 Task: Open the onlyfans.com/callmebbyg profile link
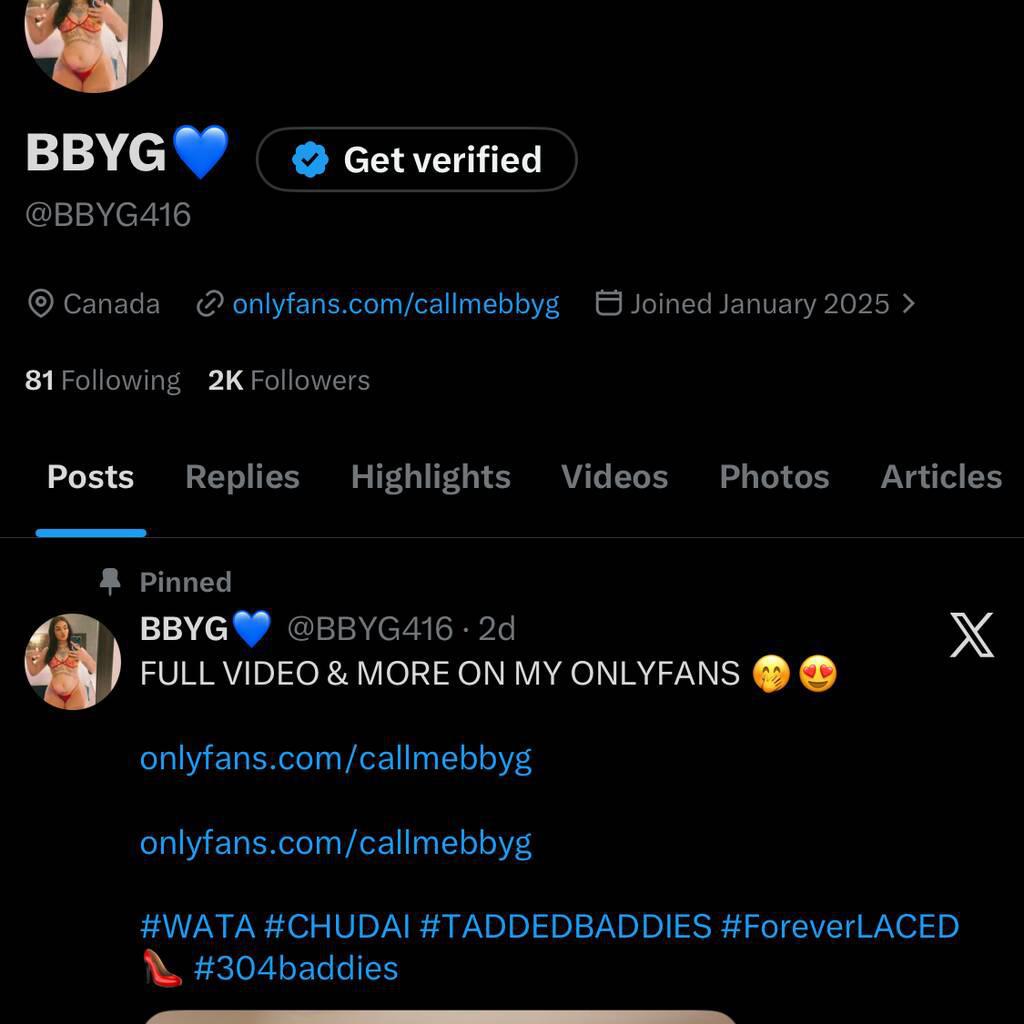coord(395,304)
